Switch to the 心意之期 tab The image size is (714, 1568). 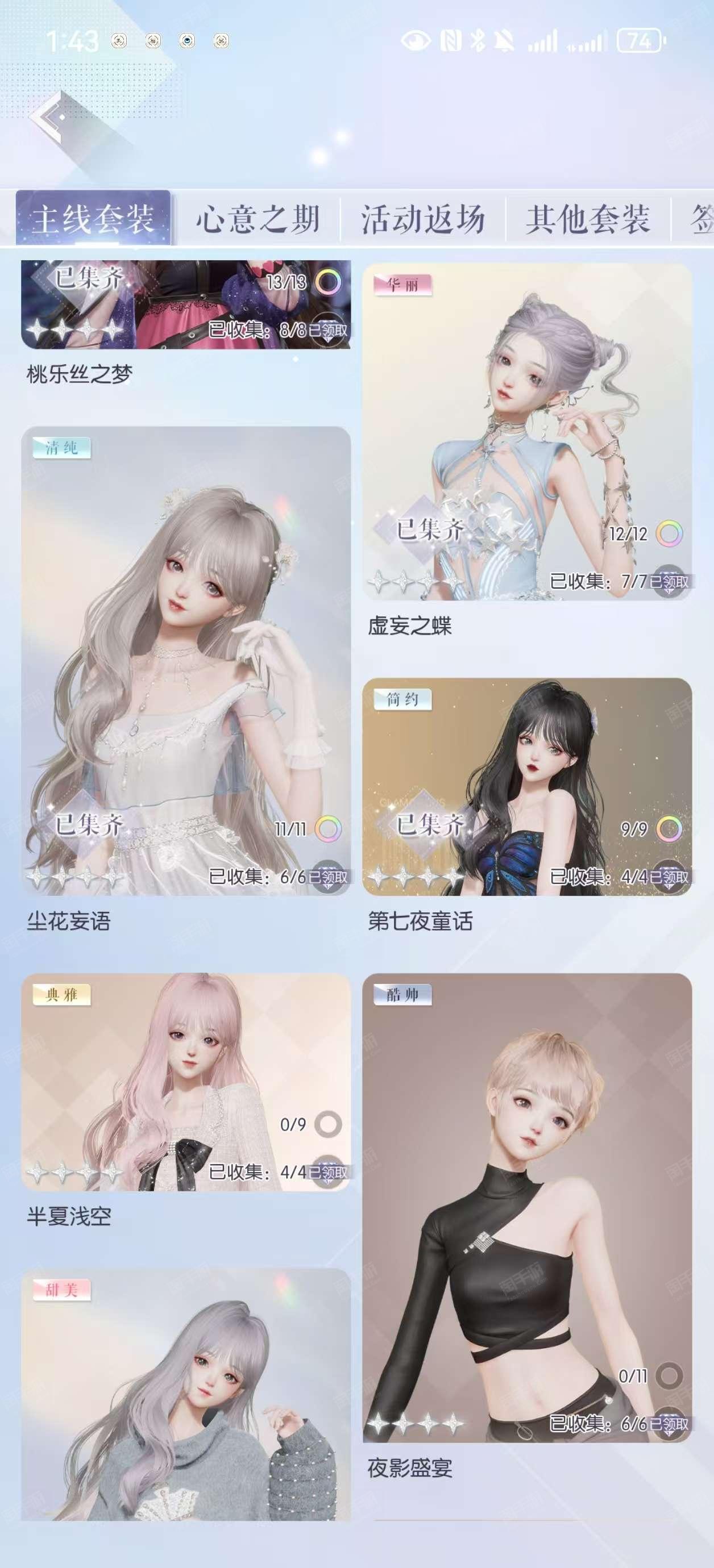click(x=257, y=219)
